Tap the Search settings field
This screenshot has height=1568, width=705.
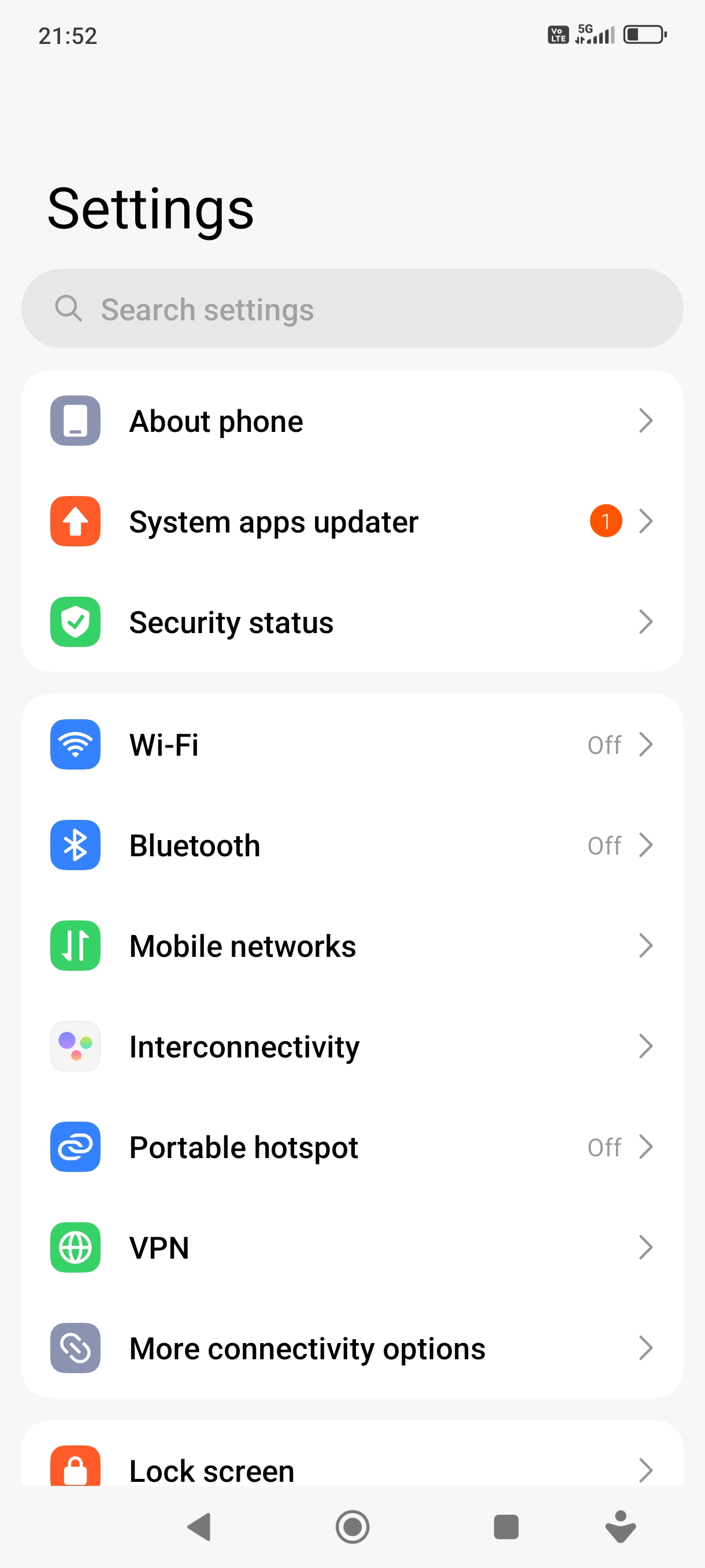click(x=351, y=309)
